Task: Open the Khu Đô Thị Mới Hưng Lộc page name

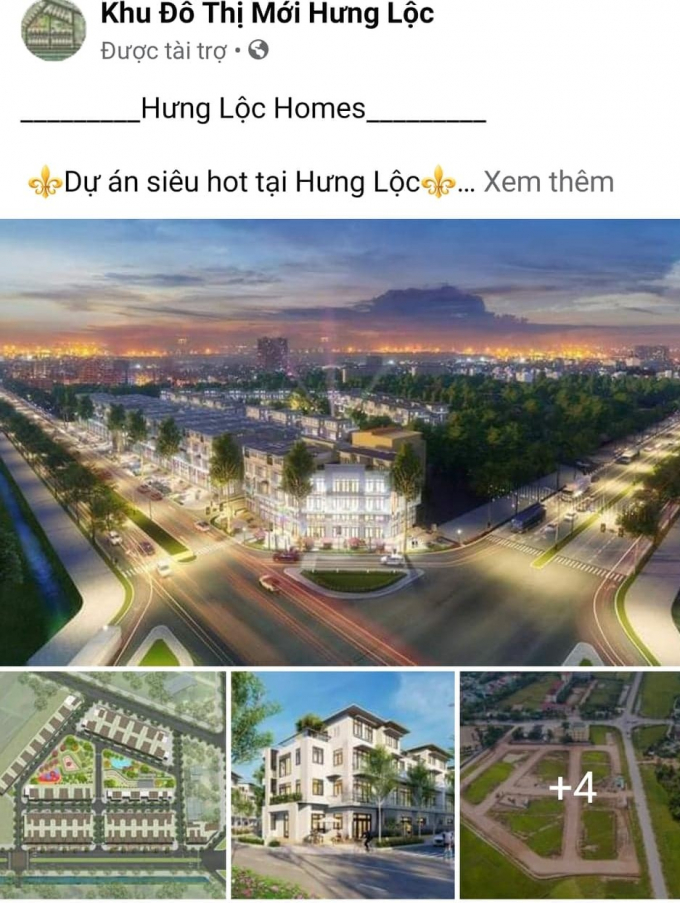Action: point(267,14)
